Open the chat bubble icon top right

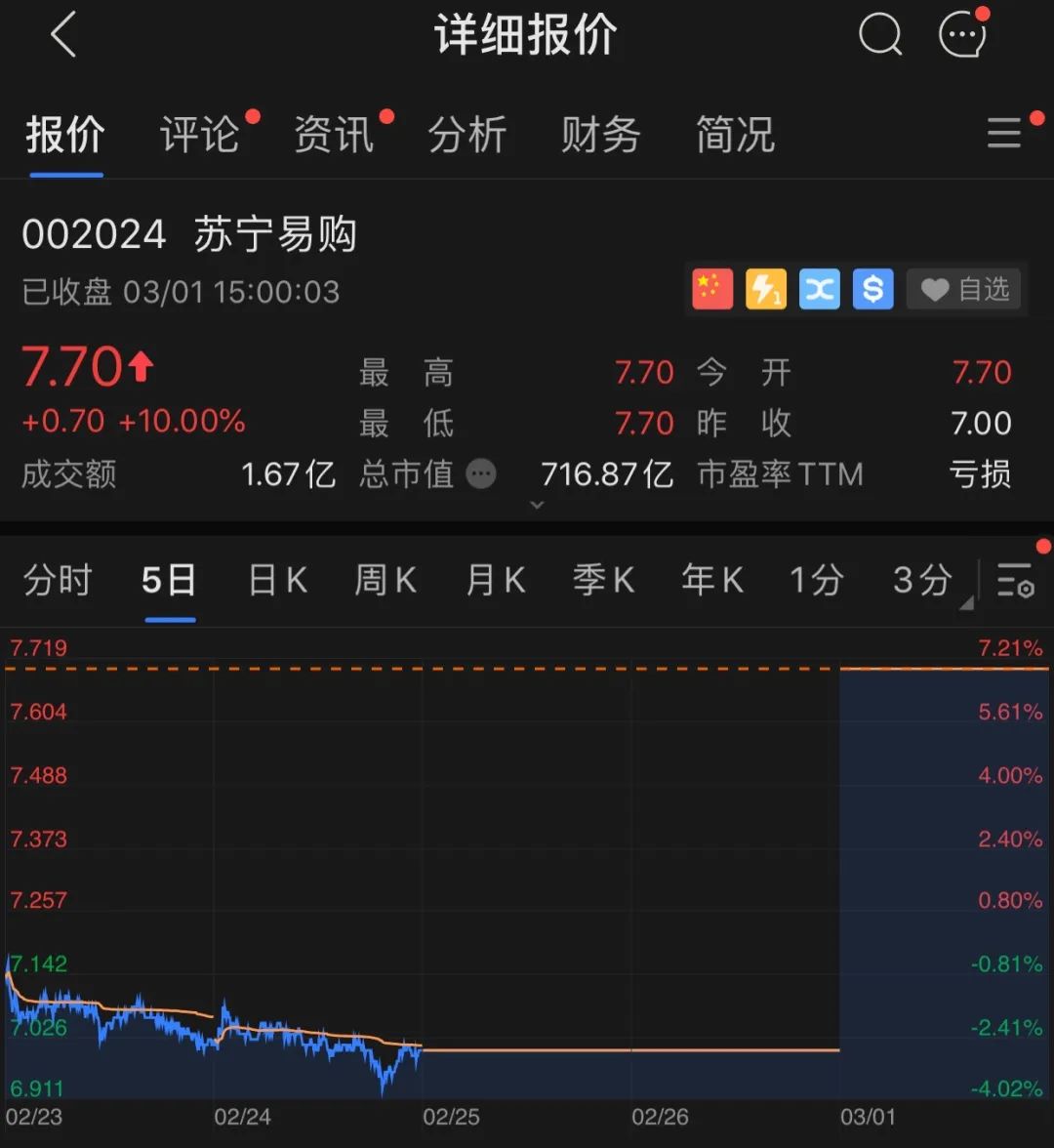point(961,35)
